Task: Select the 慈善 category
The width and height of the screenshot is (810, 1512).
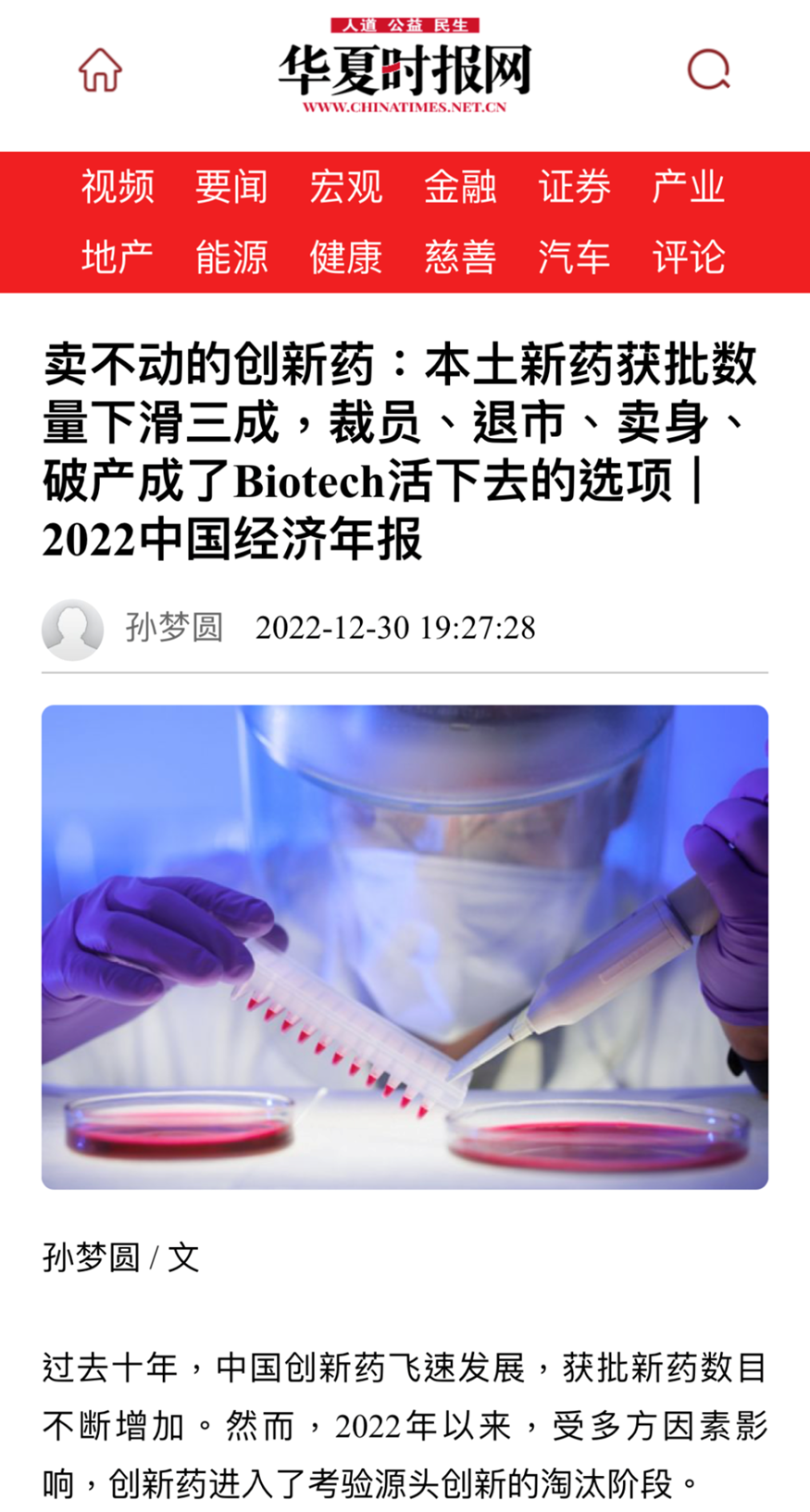Action: pos(460,256)
